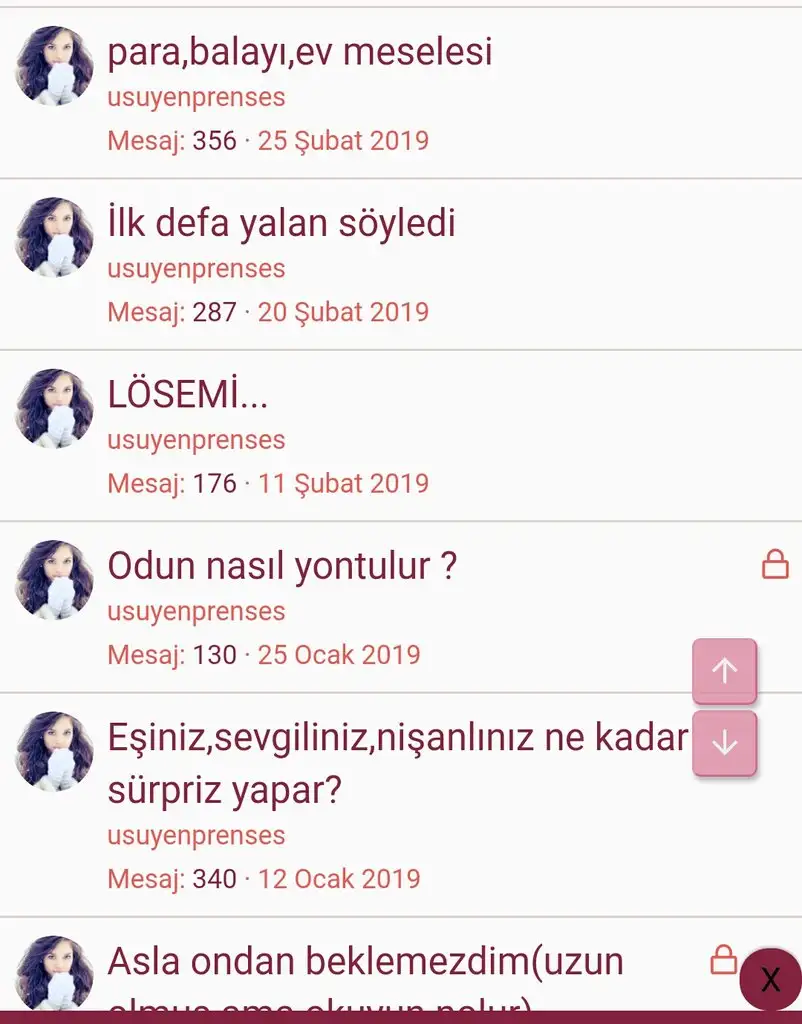The width and height of the screenshot is (802, 1024).
Task: Jump to the top with the up arrow button
Action: [724, 671]
